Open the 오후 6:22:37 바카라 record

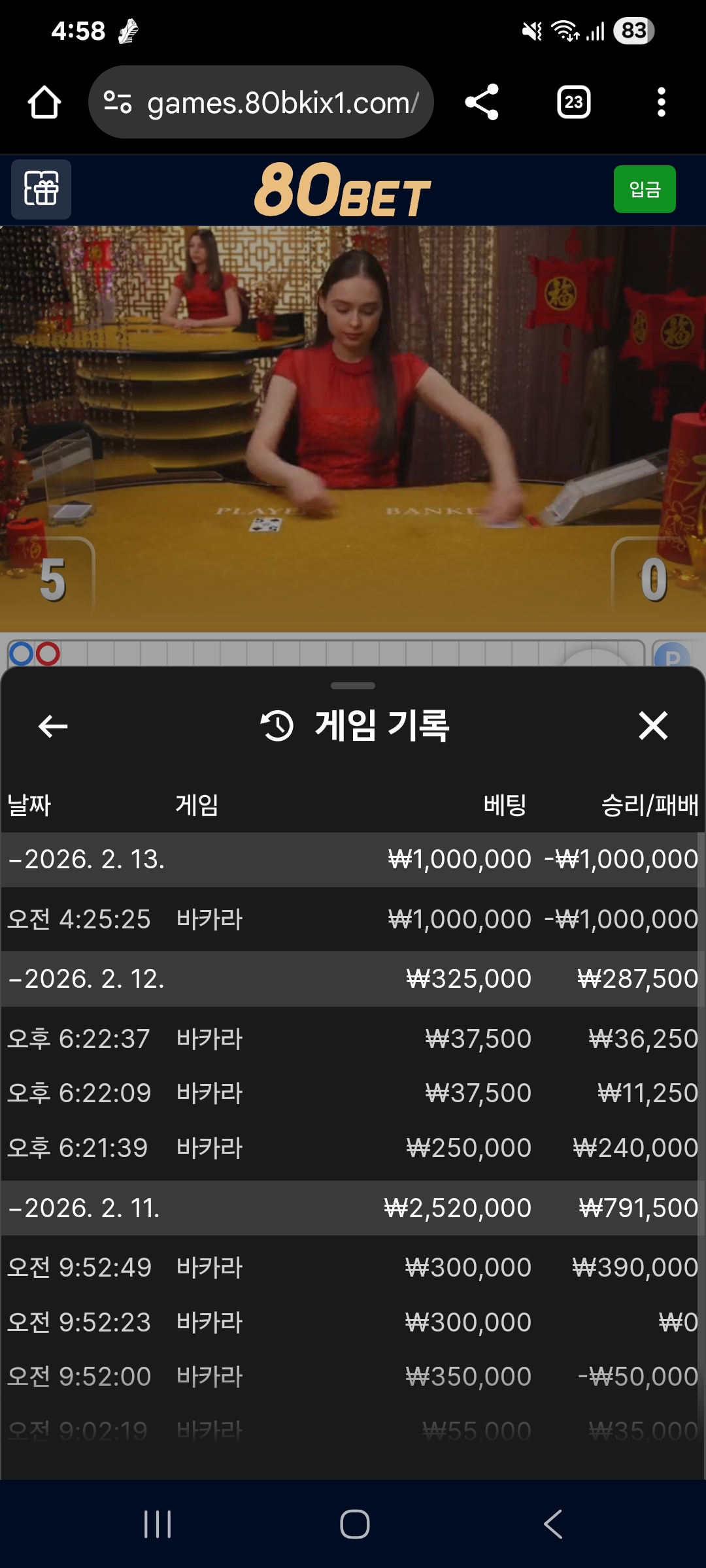click(x=353, y=1039)
